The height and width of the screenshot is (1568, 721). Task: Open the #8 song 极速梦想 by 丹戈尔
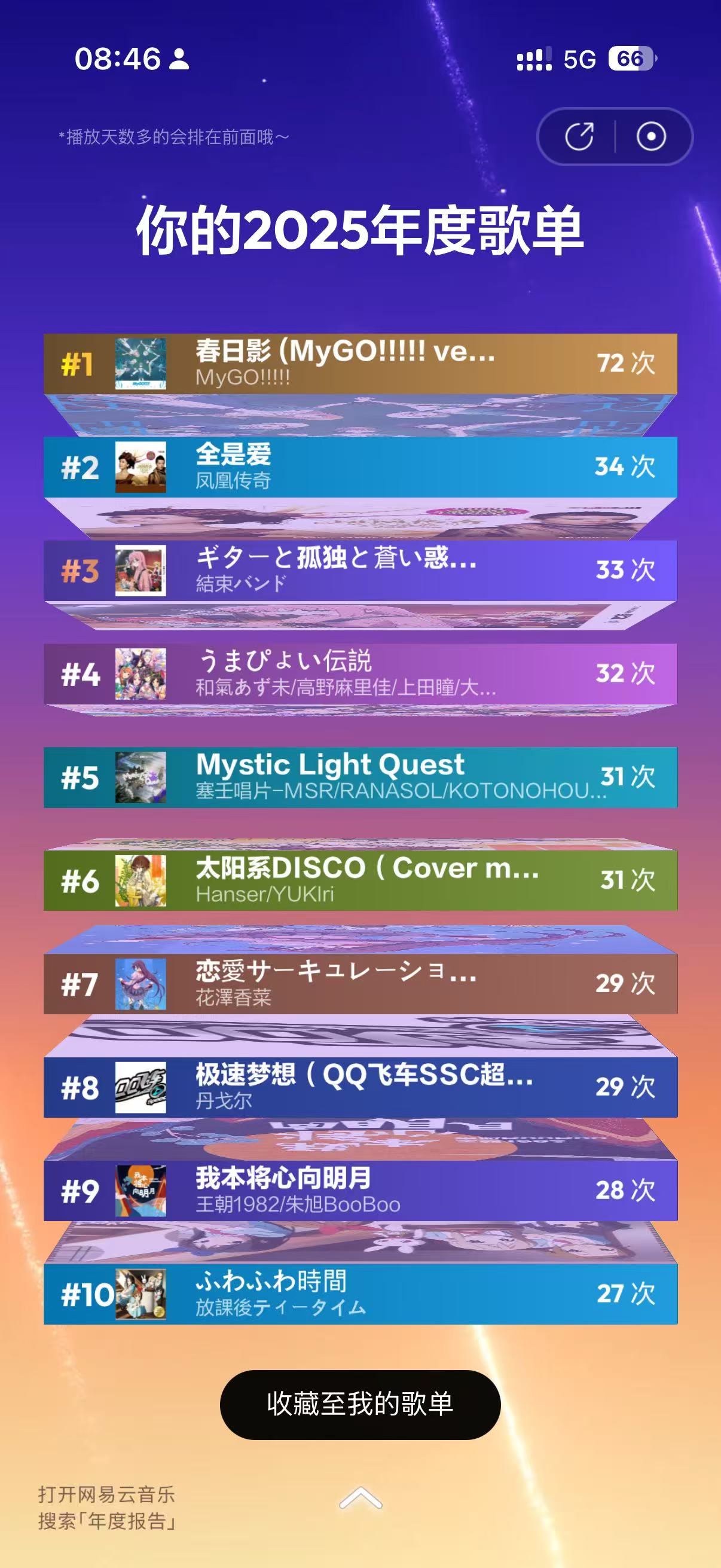(x=360, y=1087)
